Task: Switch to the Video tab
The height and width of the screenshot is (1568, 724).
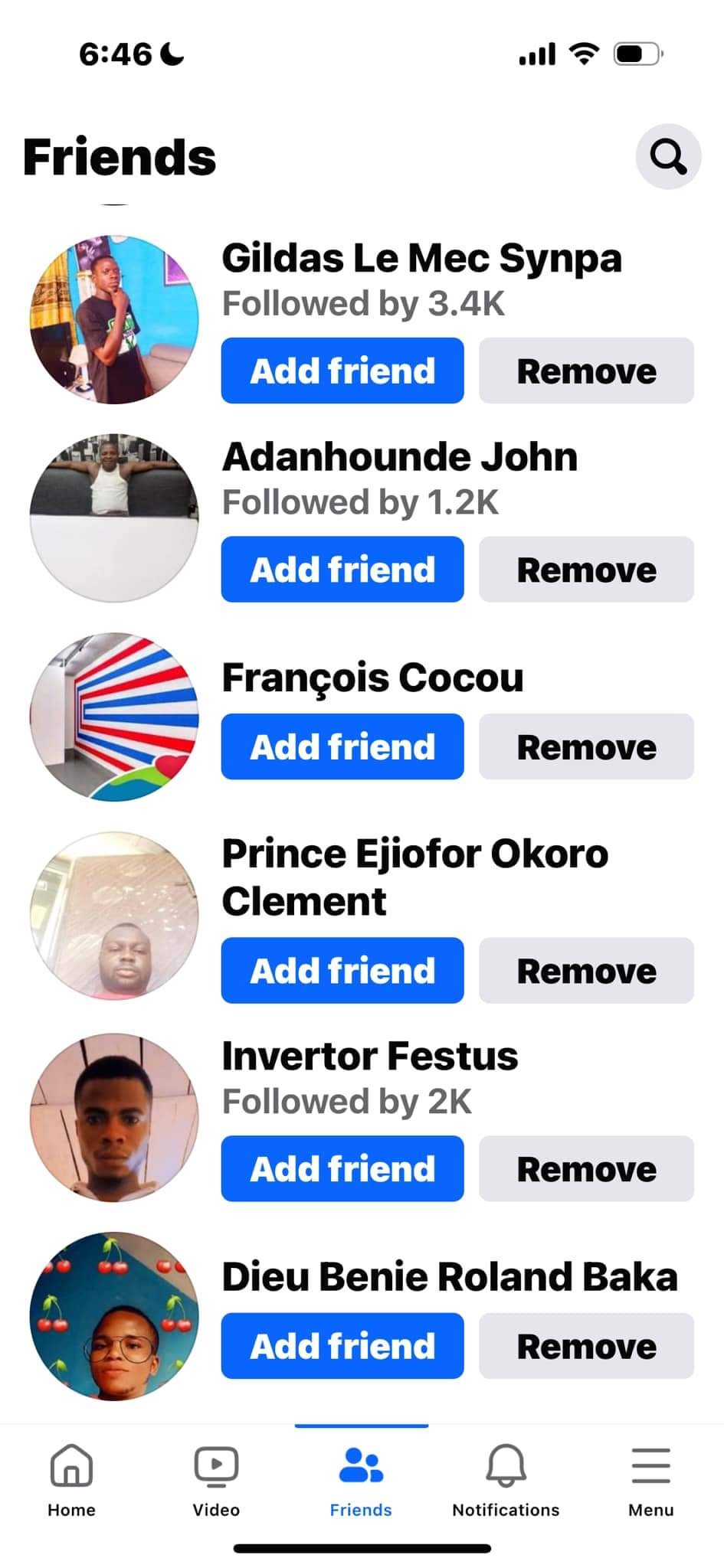Action: coord(216,1479)
